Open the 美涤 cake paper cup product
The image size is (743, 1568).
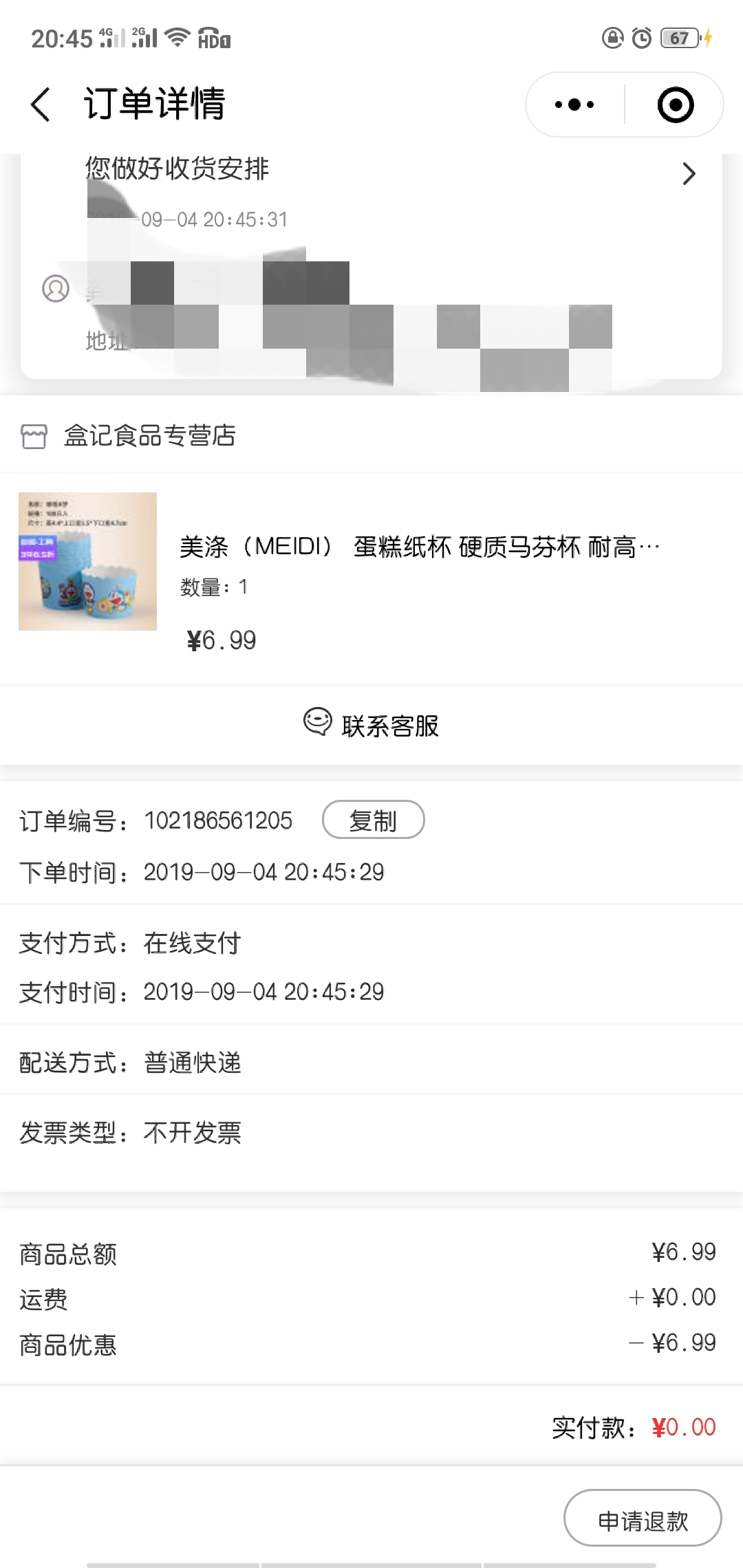371,579
